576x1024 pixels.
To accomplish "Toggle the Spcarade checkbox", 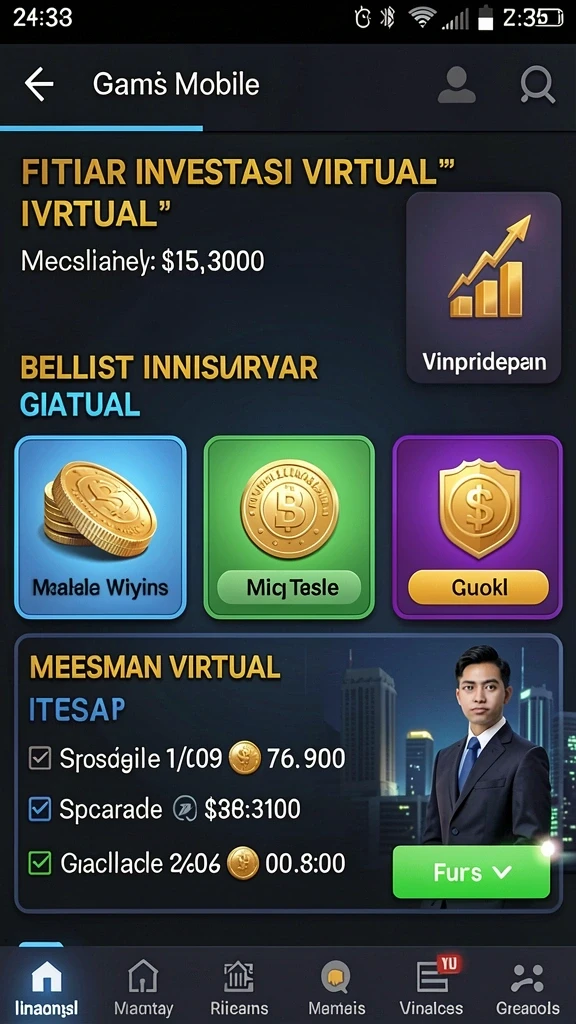I will coord(40,810).
